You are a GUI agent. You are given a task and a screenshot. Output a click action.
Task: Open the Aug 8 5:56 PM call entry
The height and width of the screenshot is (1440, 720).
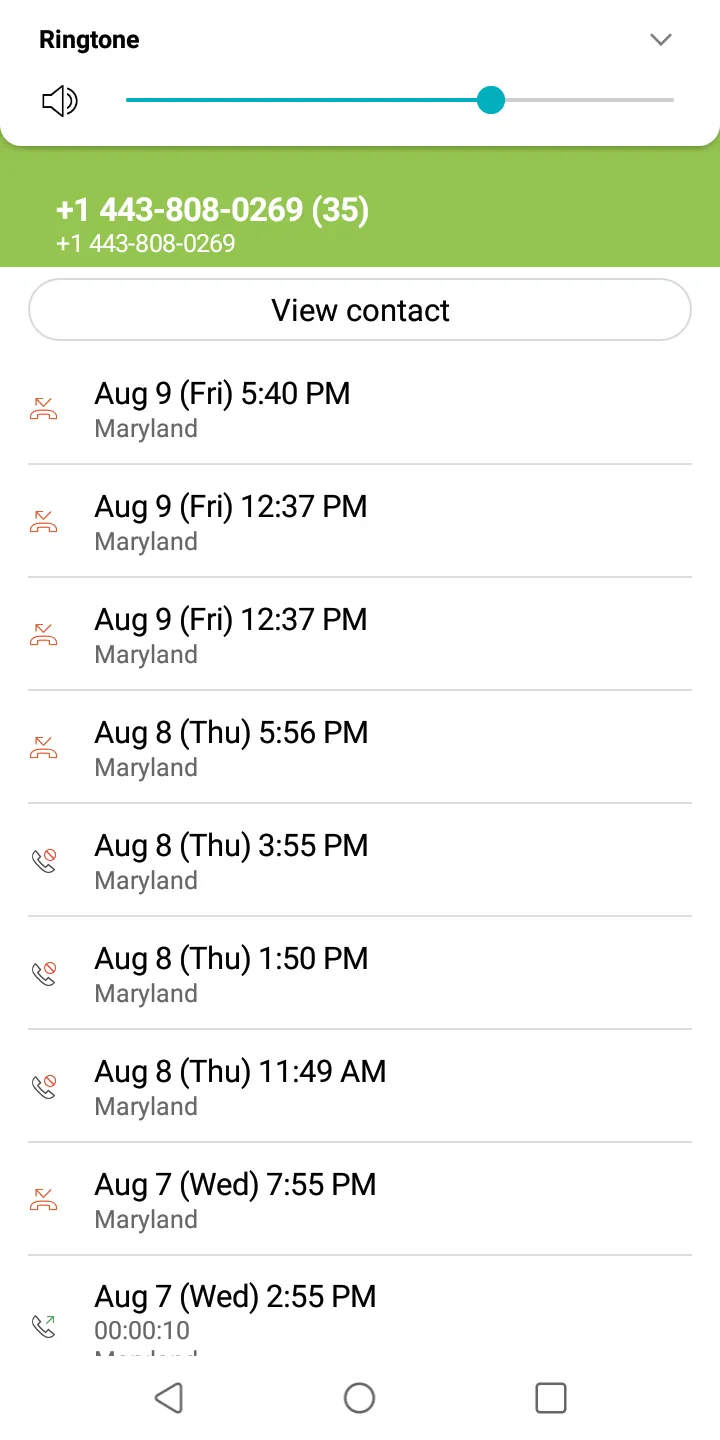360,747
